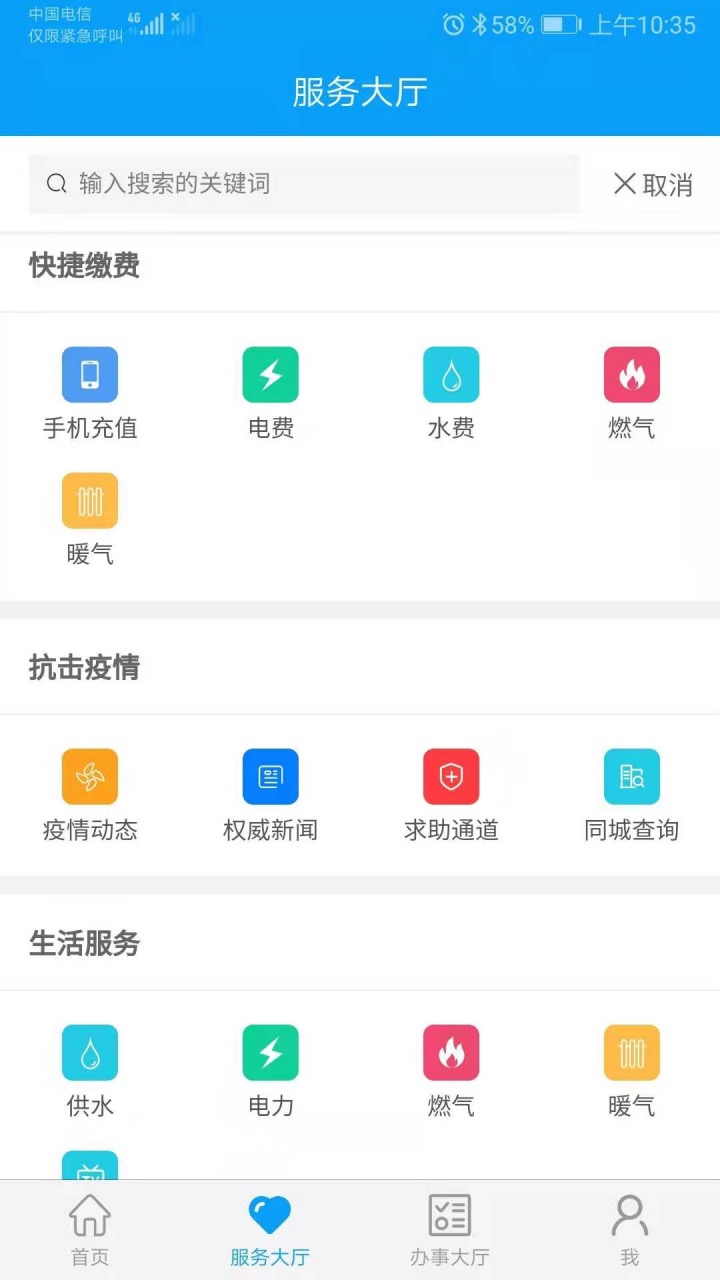This screenshot has height=1280, width=720.
Task: Go to the 首页 home tab
Action: (x=90, y=1230)
